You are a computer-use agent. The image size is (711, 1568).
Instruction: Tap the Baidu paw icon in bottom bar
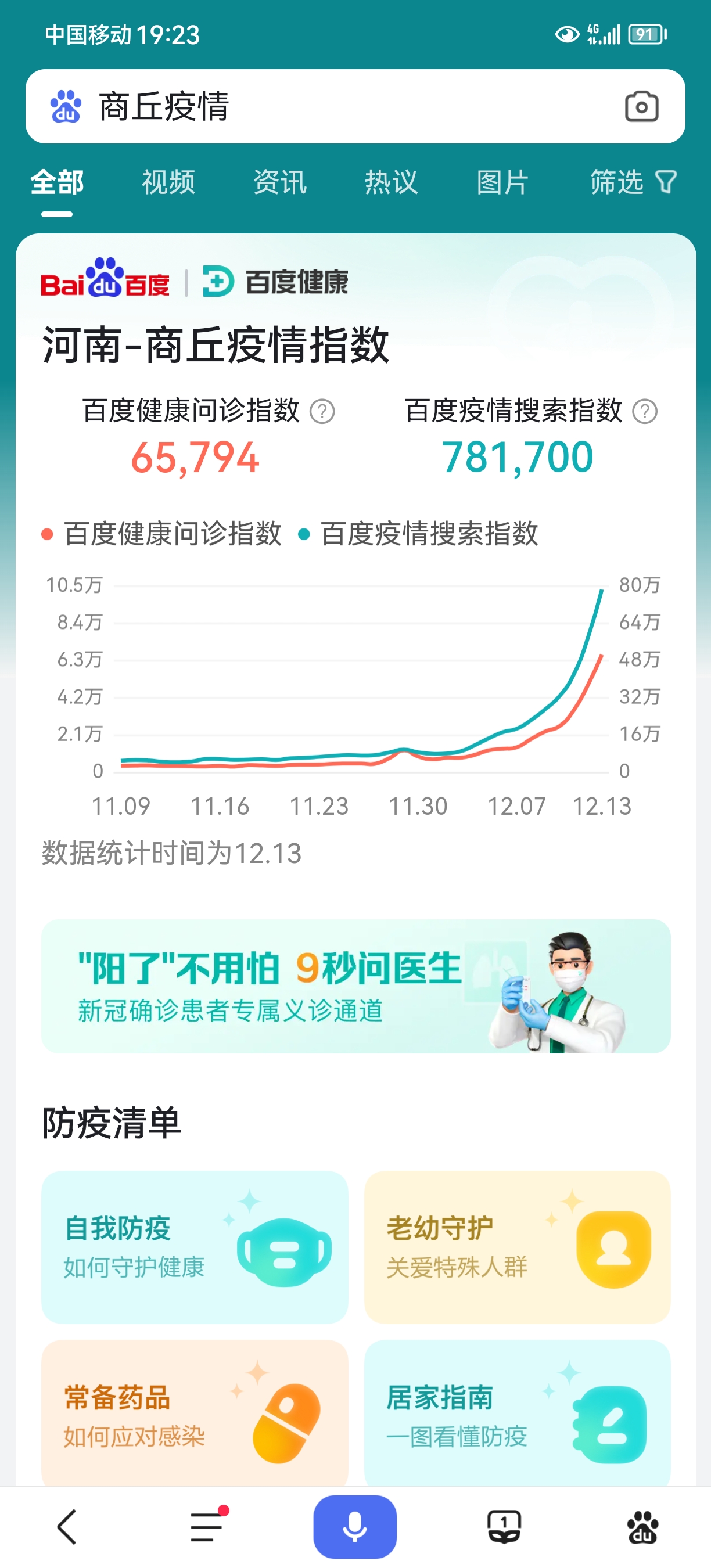tap(647, 1527)
